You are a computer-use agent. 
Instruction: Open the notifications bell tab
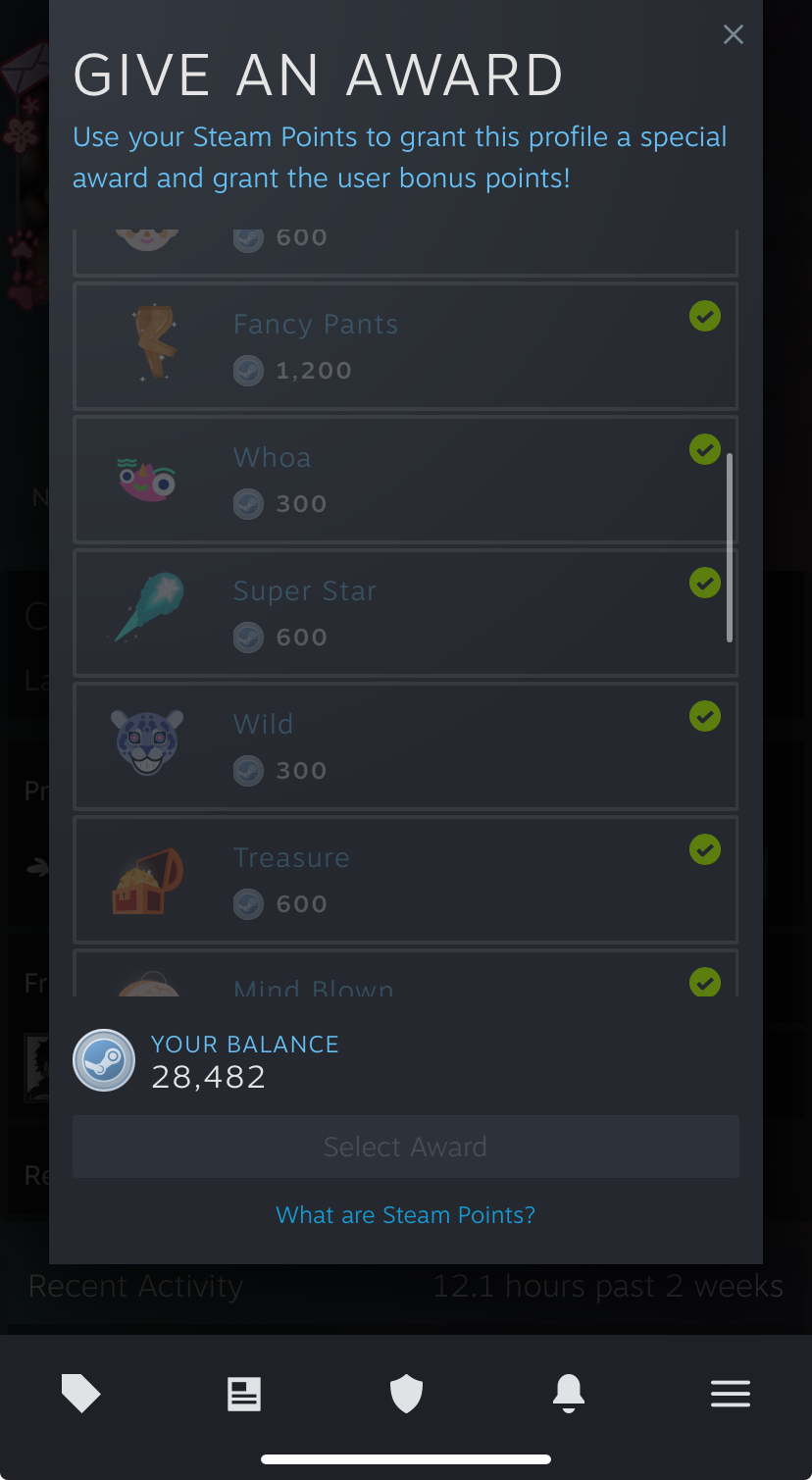tap(569, 1393)
